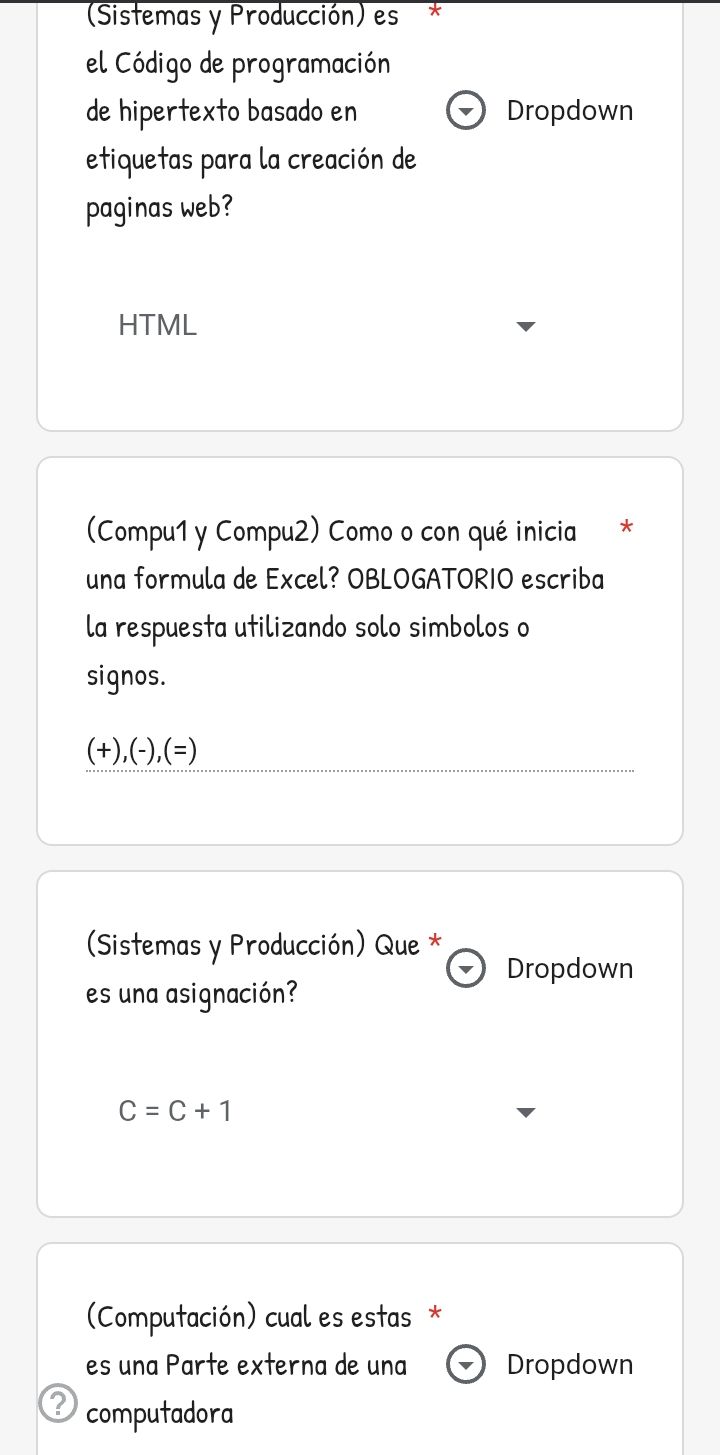Open the help question mark icon

(57, 1402)
